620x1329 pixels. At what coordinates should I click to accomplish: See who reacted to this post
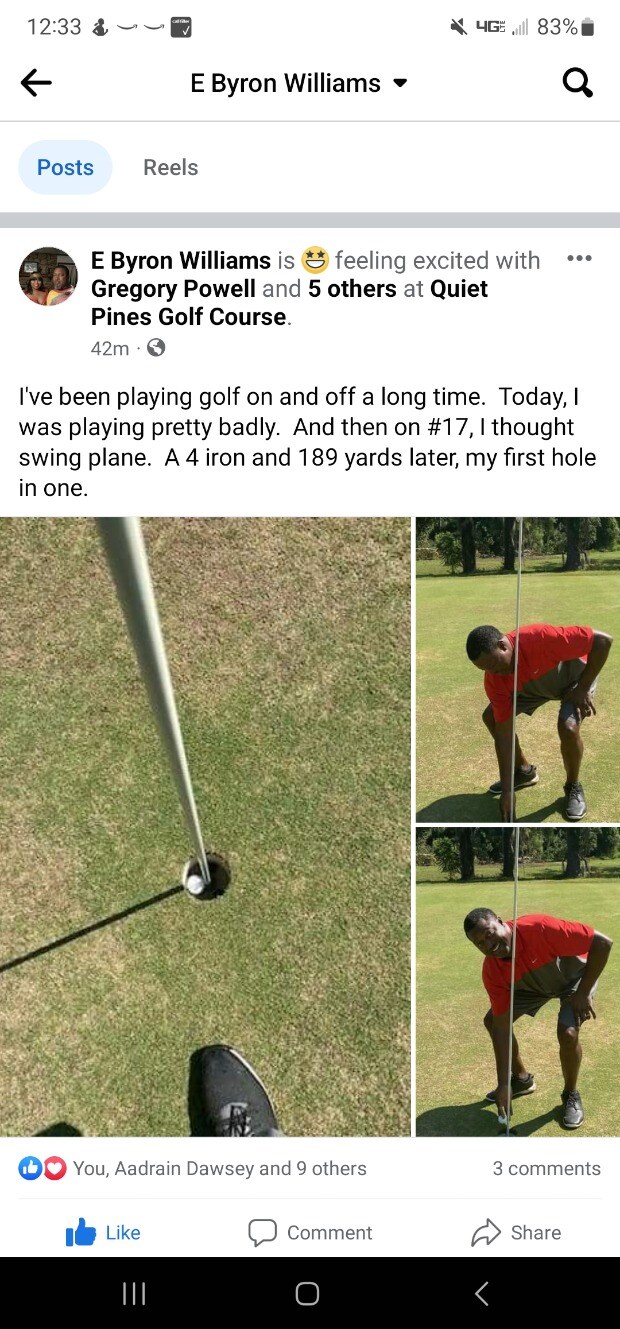219,1168
